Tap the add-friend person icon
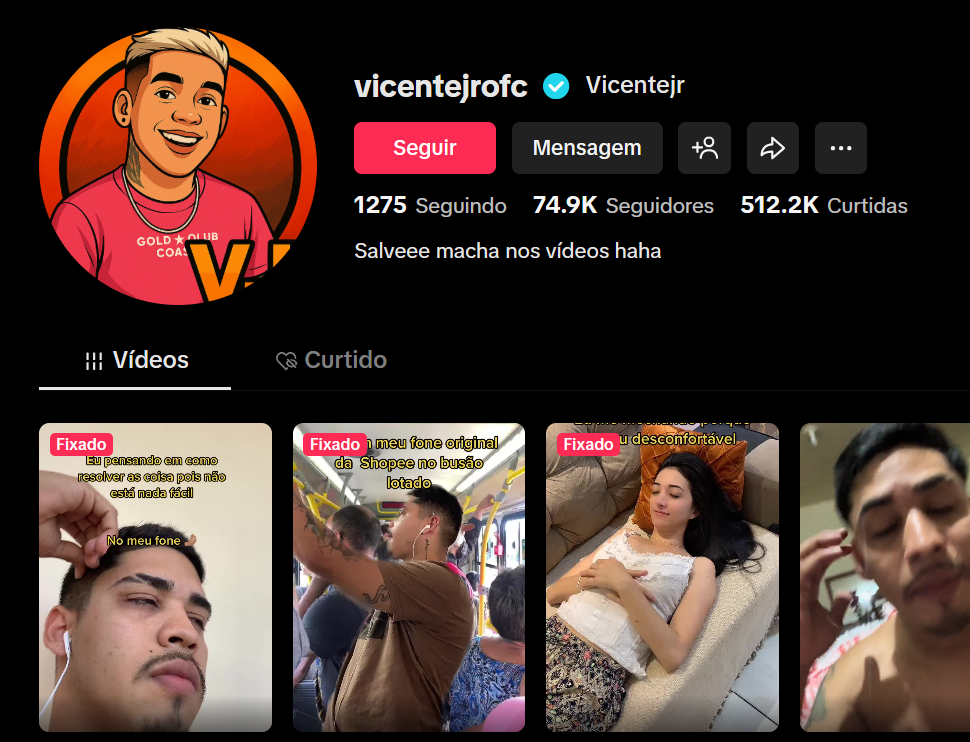Screen dimensions: 970x742 (704, 148)
